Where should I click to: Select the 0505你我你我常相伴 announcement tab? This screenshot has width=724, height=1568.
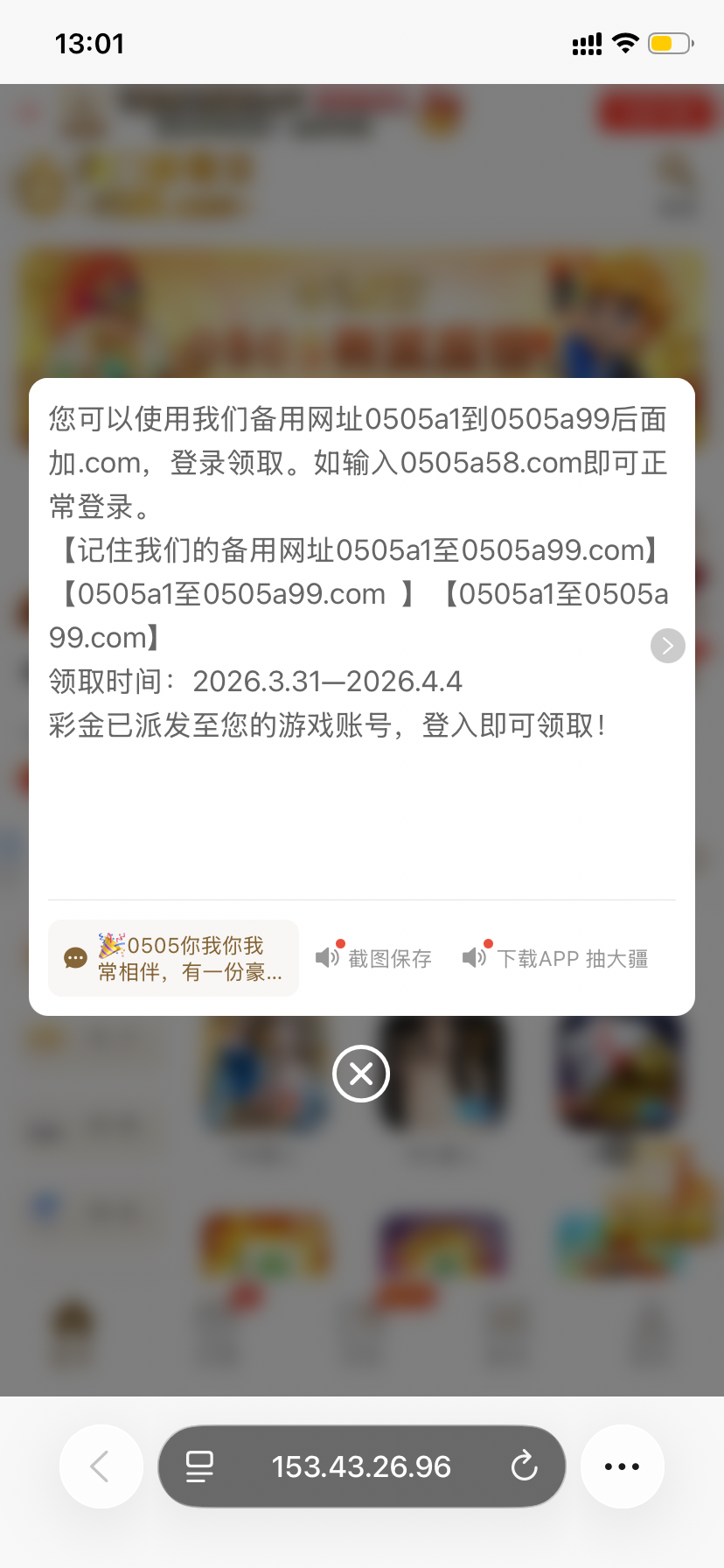pyautogui.click(x=174, y=958)
